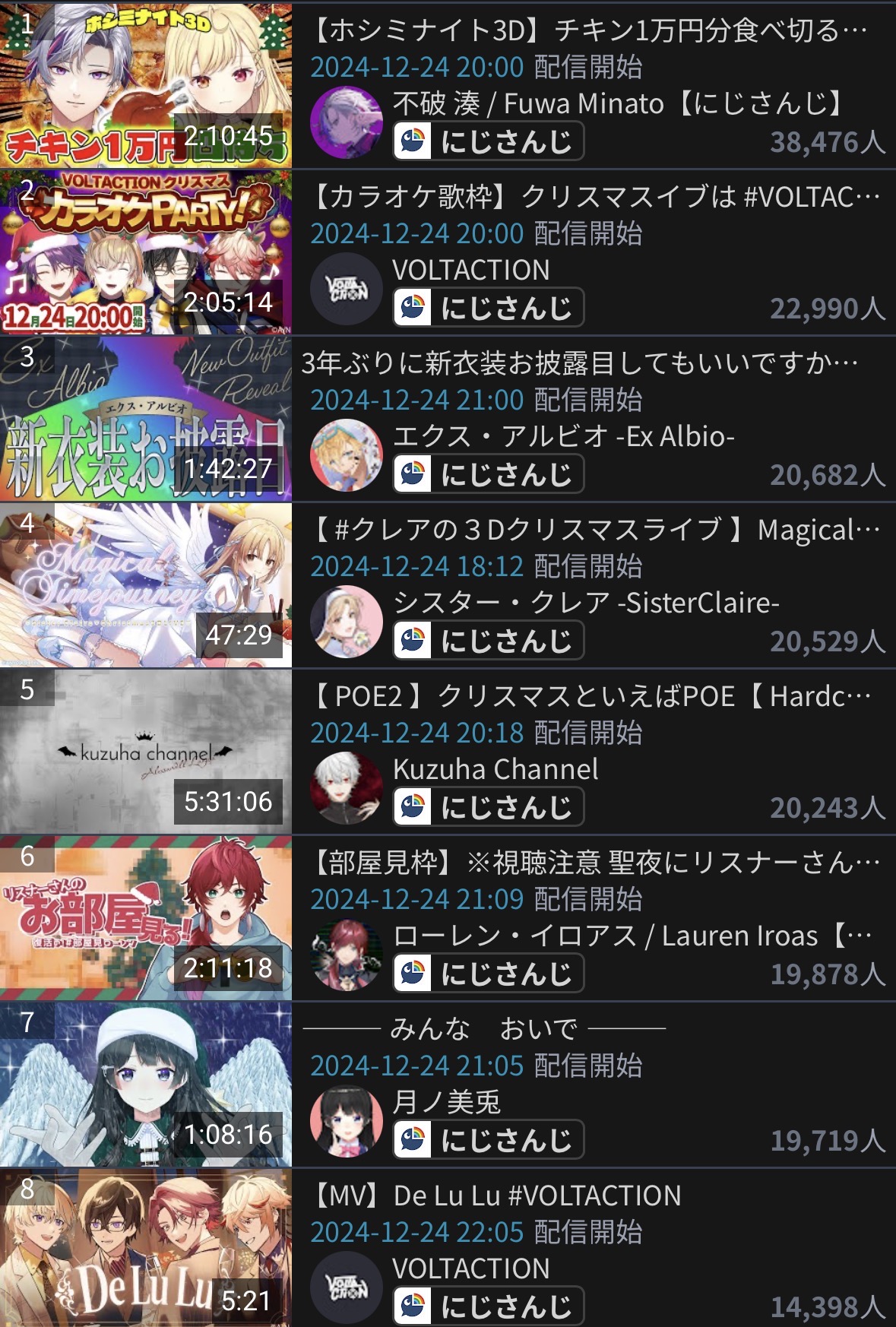Open Lauren Iroas' お部屋見る stream thumbnail
This screenshot has height=1327, width=896.
[x=145, y=917]
